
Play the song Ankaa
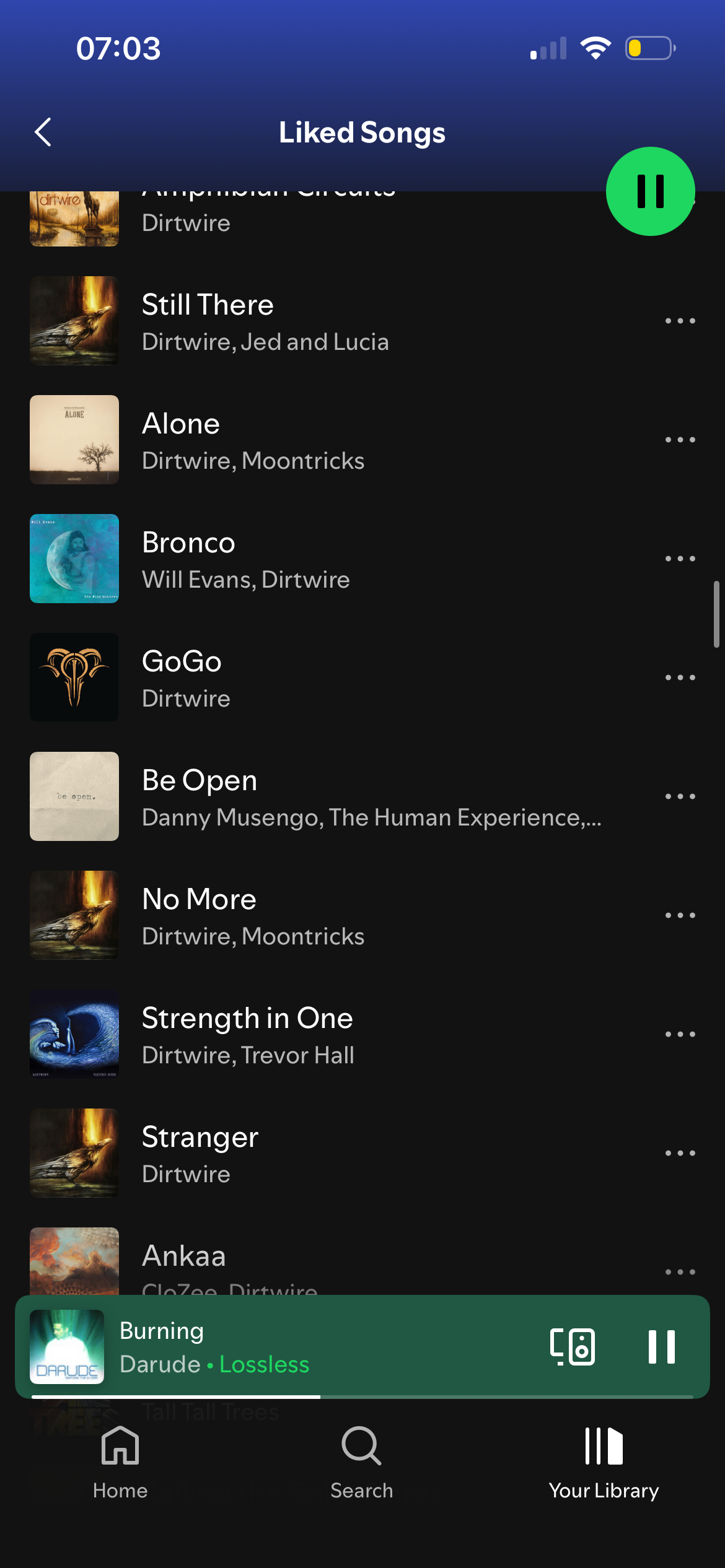pos(310,1260)
